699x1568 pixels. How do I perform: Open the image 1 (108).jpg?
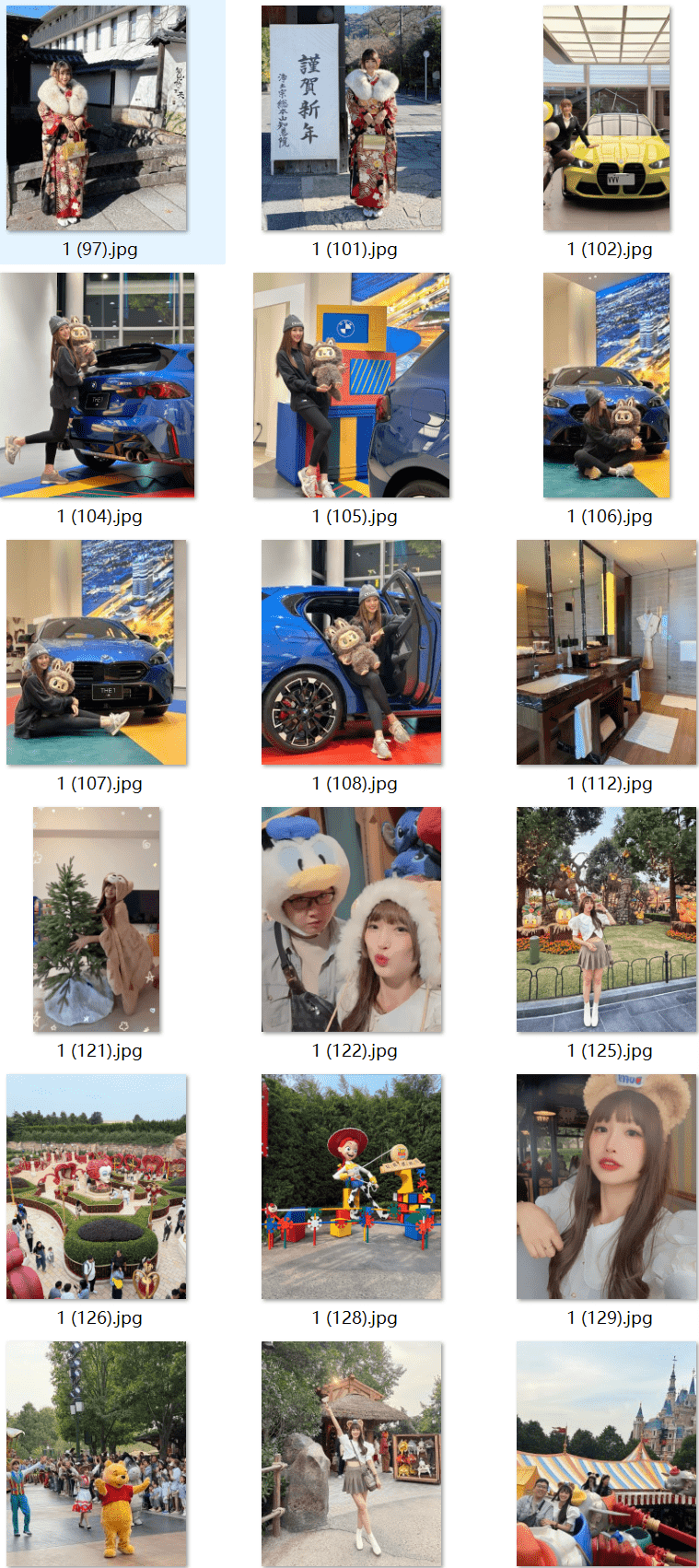point(352,652)
